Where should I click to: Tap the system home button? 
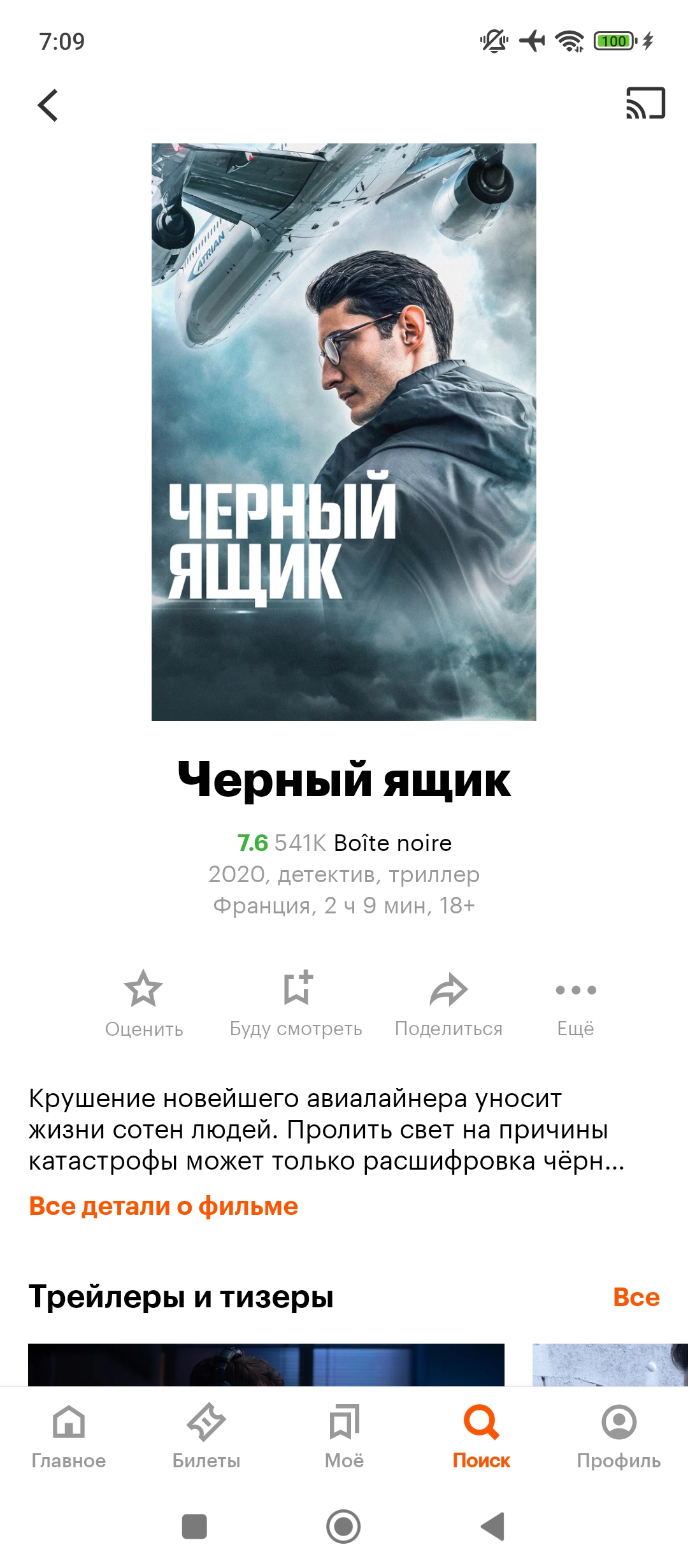343,1527
